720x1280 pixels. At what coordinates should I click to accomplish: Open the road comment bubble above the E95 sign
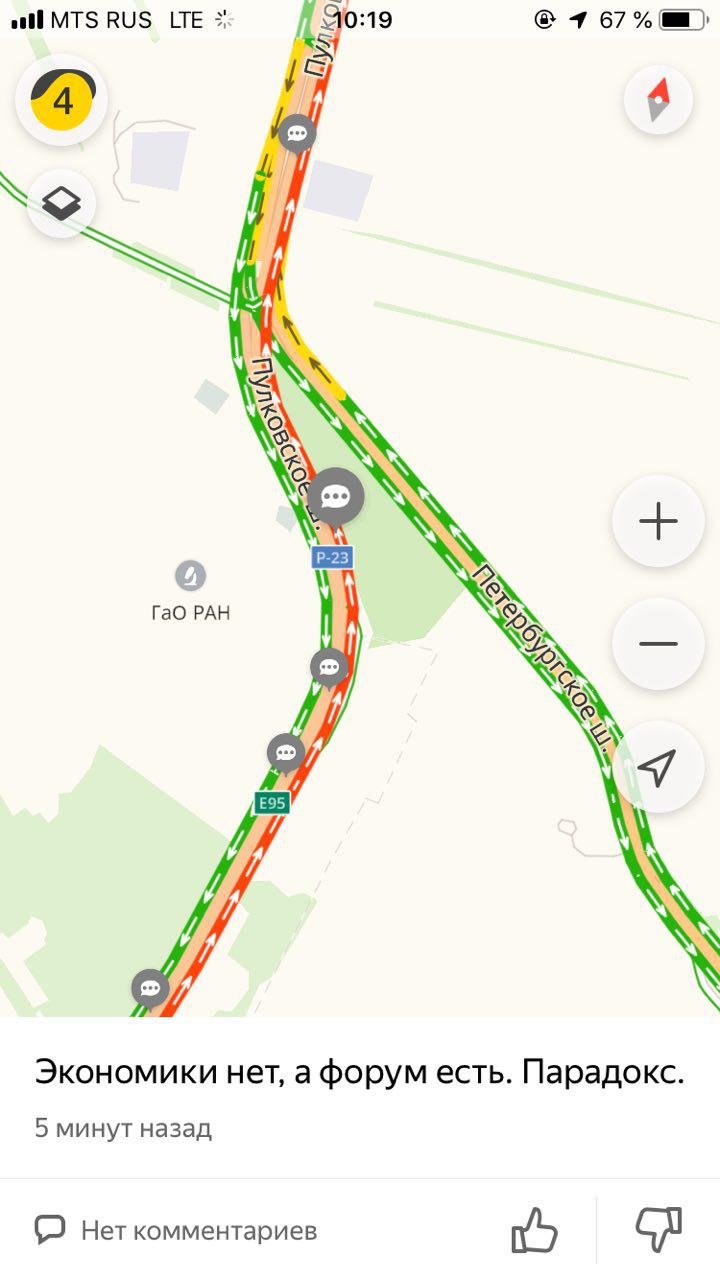click(286, 752)
